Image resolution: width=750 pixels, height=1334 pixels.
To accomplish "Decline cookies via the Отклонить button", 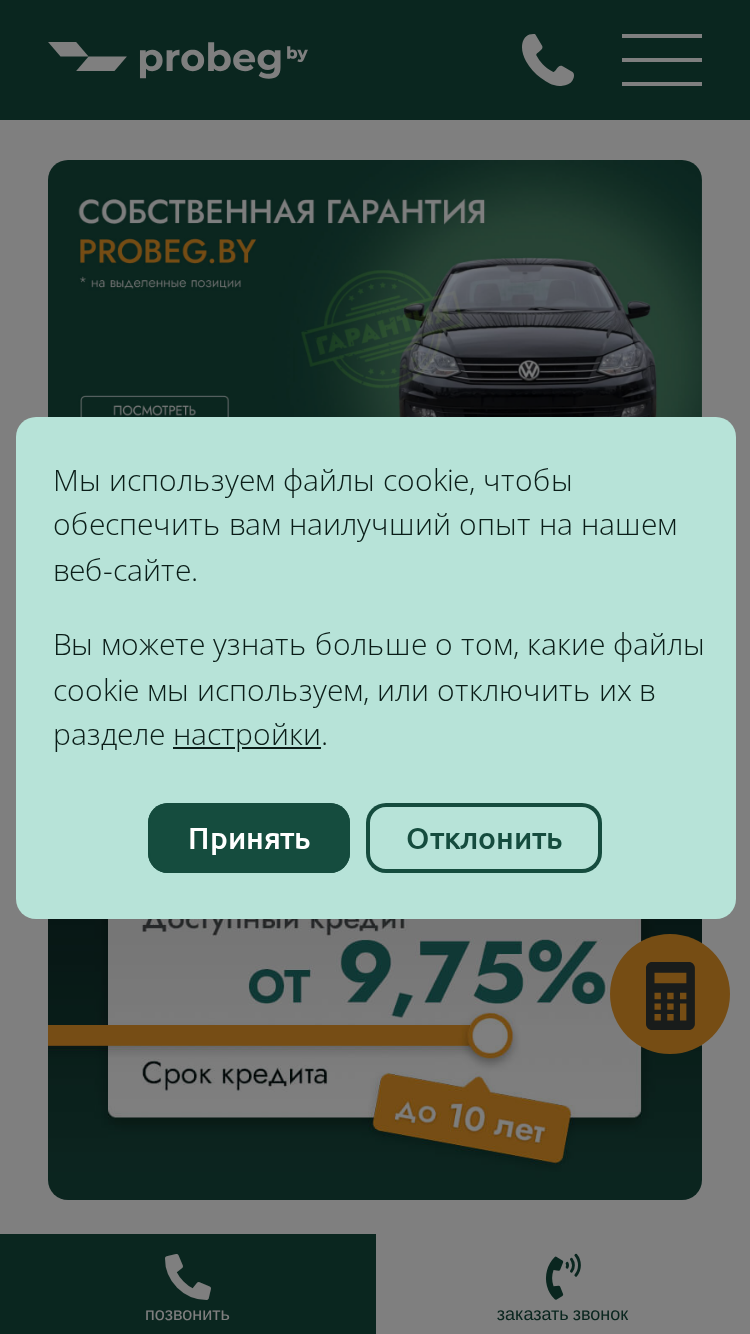I will [x=484, y=838].
